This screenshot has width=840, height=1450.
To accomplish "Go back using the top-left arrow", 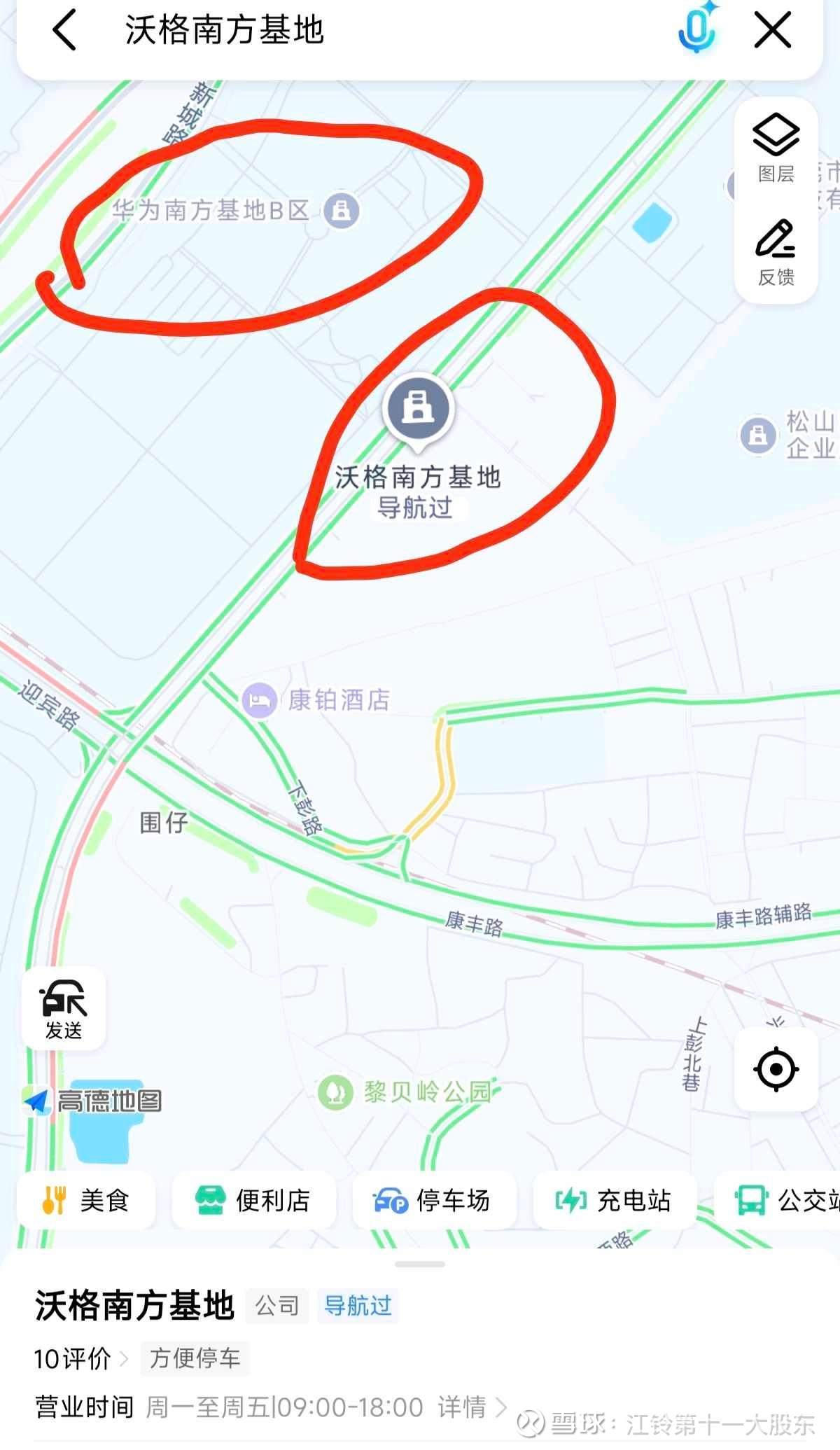I will click(x=64, y=31).
